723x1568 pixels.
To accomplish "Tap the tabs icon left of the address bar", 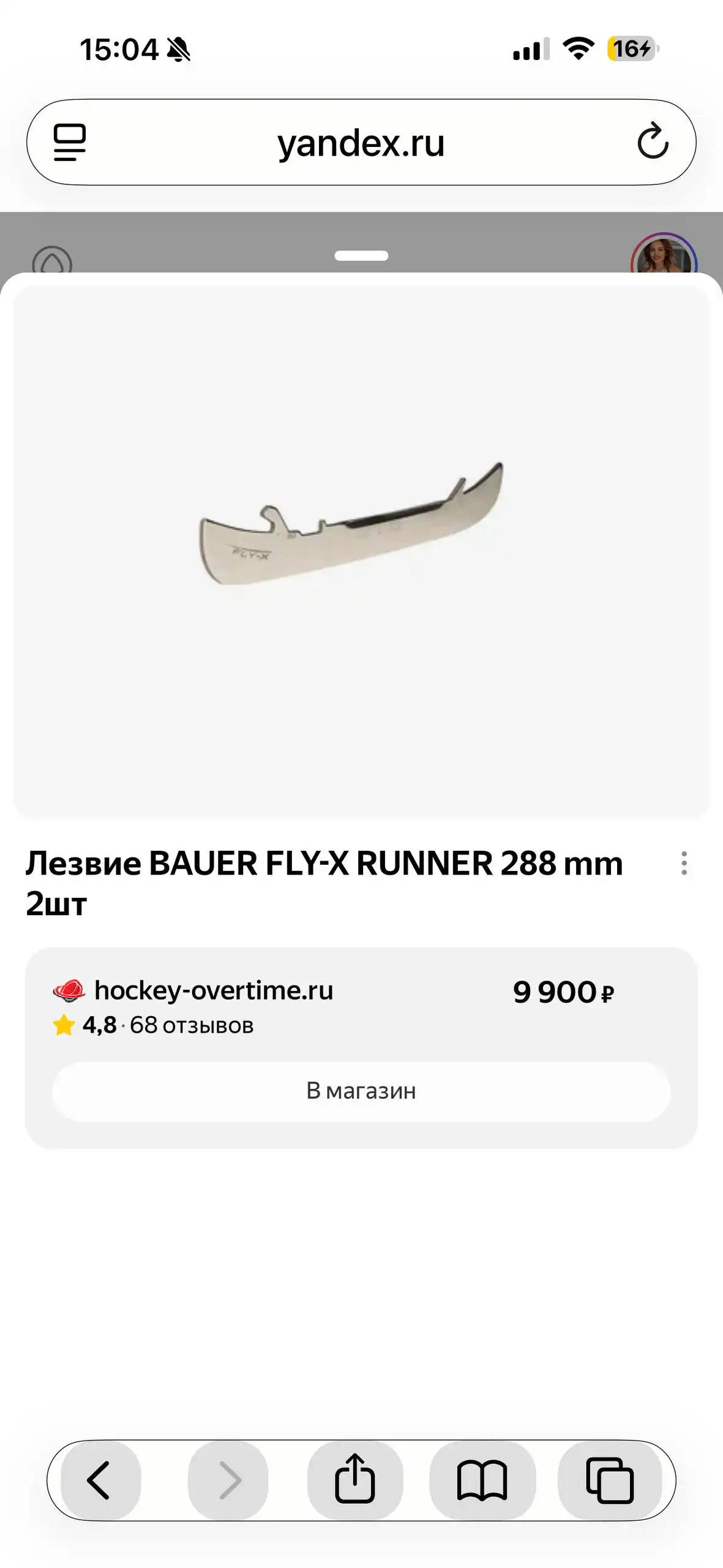I will [x=69, y=143].
